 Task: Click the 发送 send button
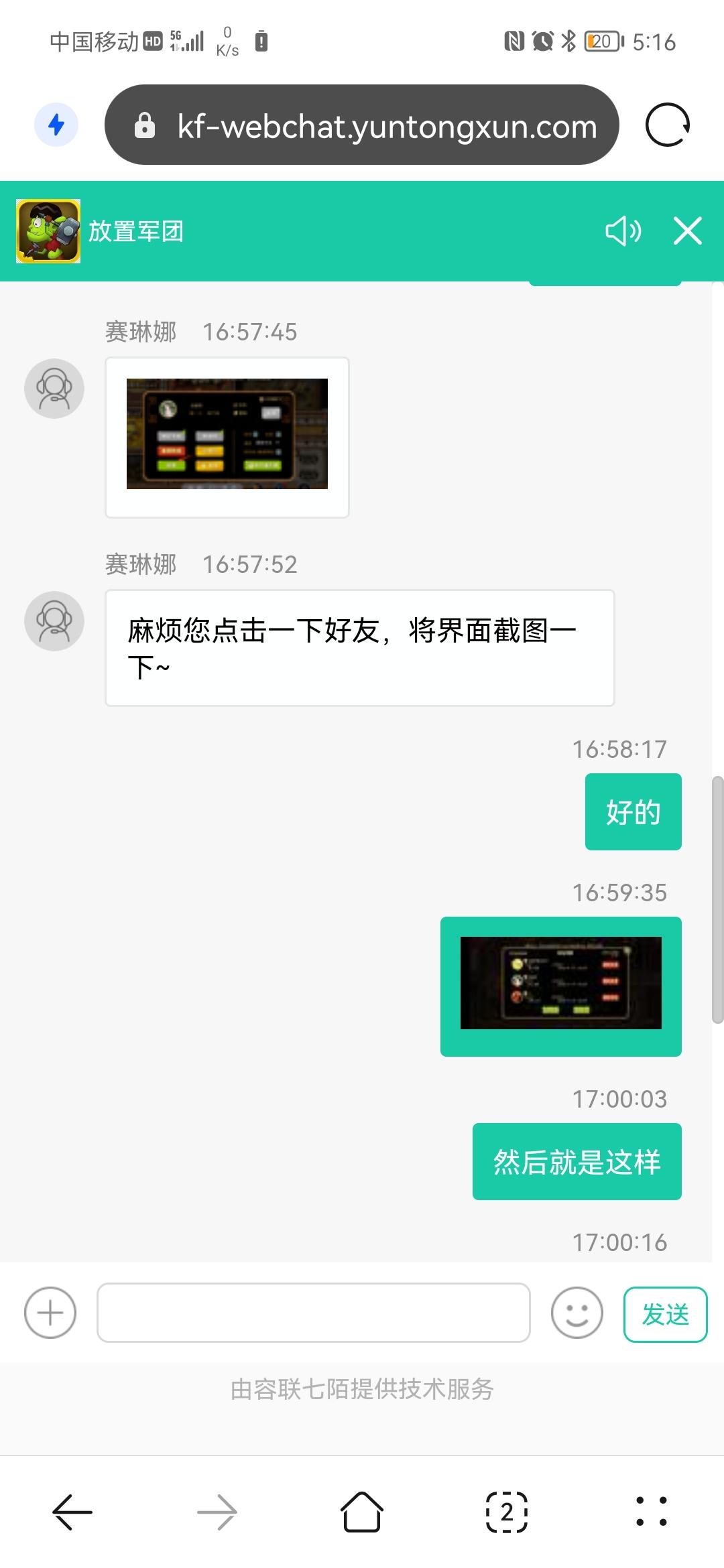coord(664,1313)
